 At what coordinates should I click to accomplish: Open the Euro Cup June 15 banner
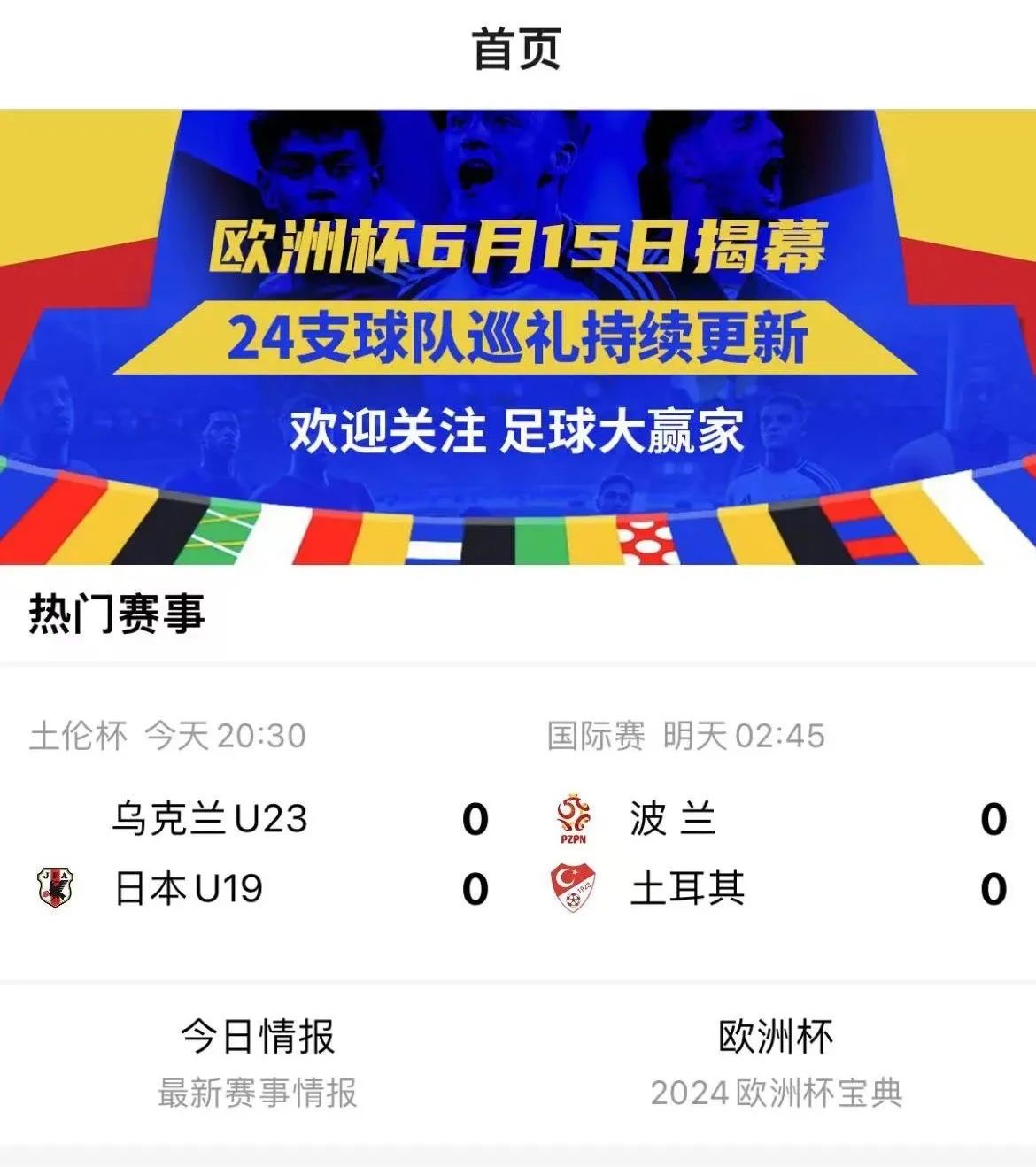(x=518, y=336)
